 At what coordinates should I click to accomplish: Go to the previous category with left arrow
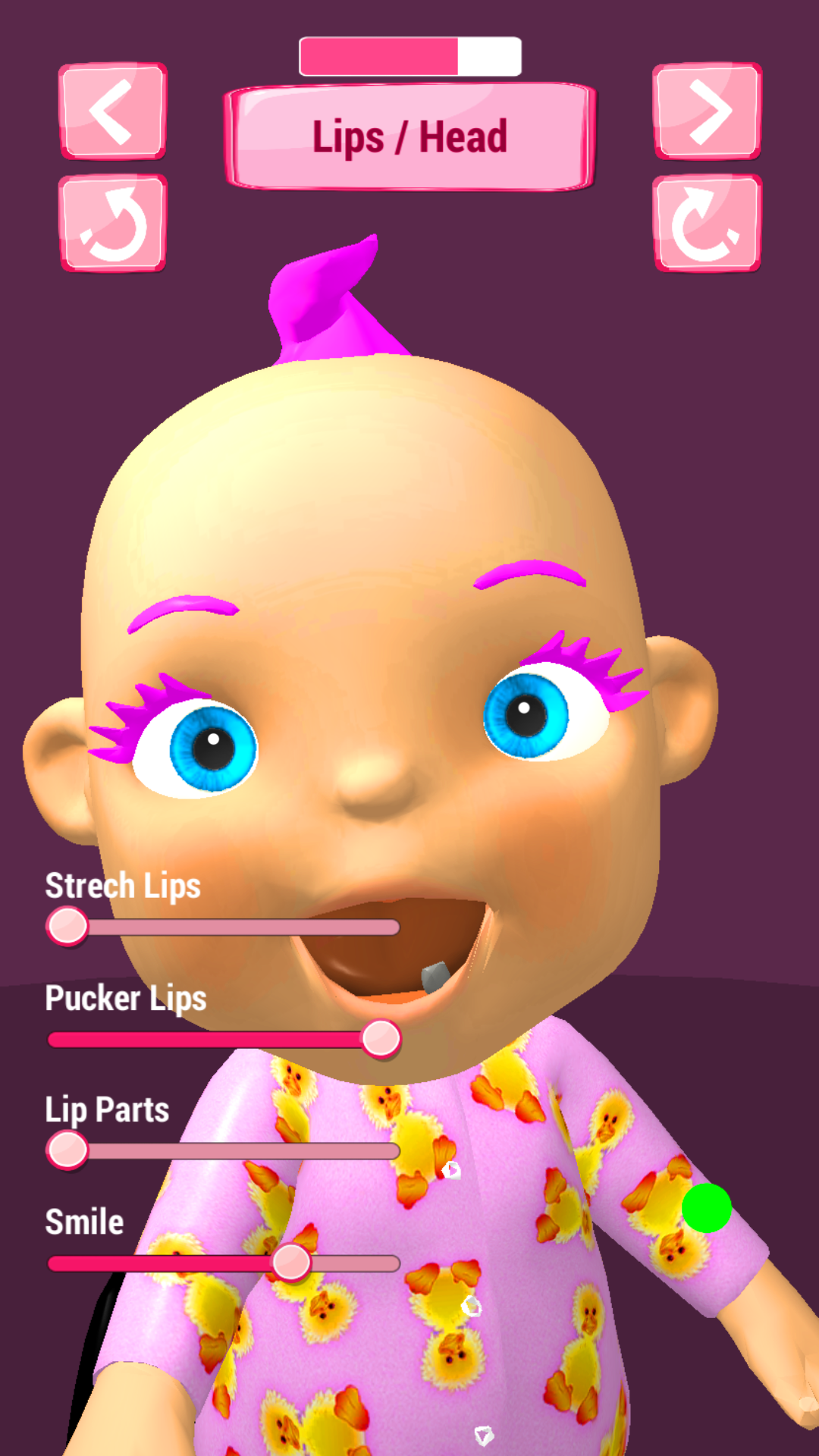click(x=113, y=111)
